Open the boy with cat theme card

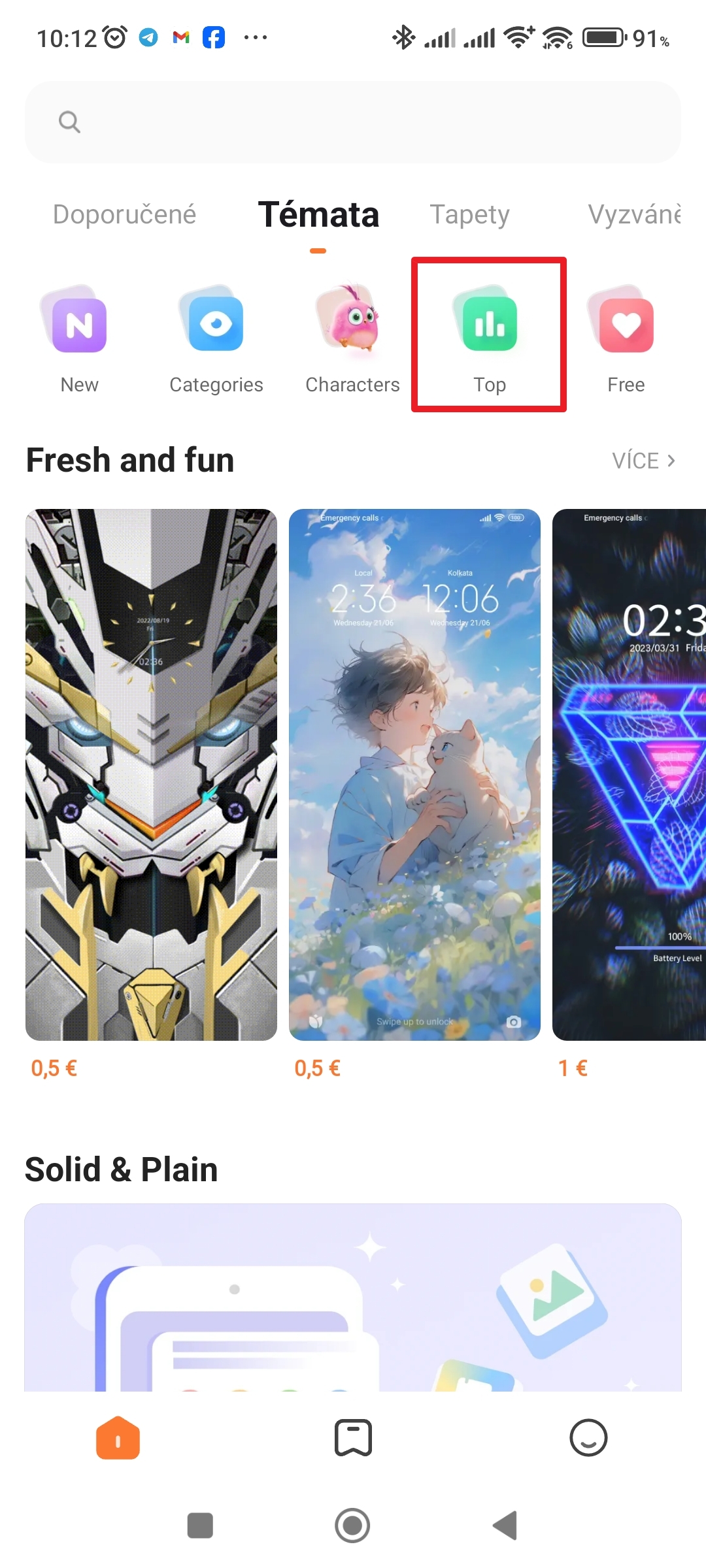[x=414, y=775]
